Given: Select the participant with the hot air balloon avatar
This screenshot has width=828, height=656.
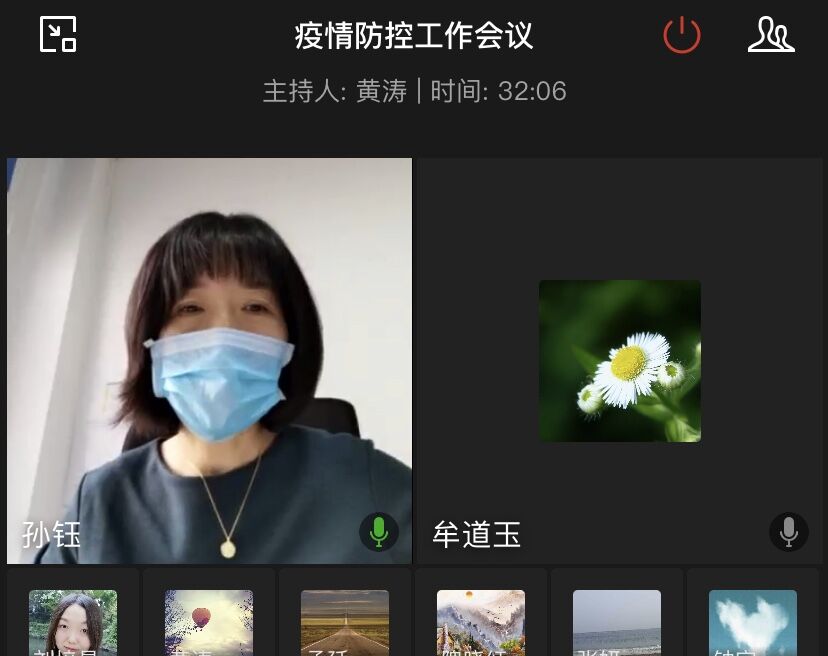Looking at the screenshot, I should [209, 622].
